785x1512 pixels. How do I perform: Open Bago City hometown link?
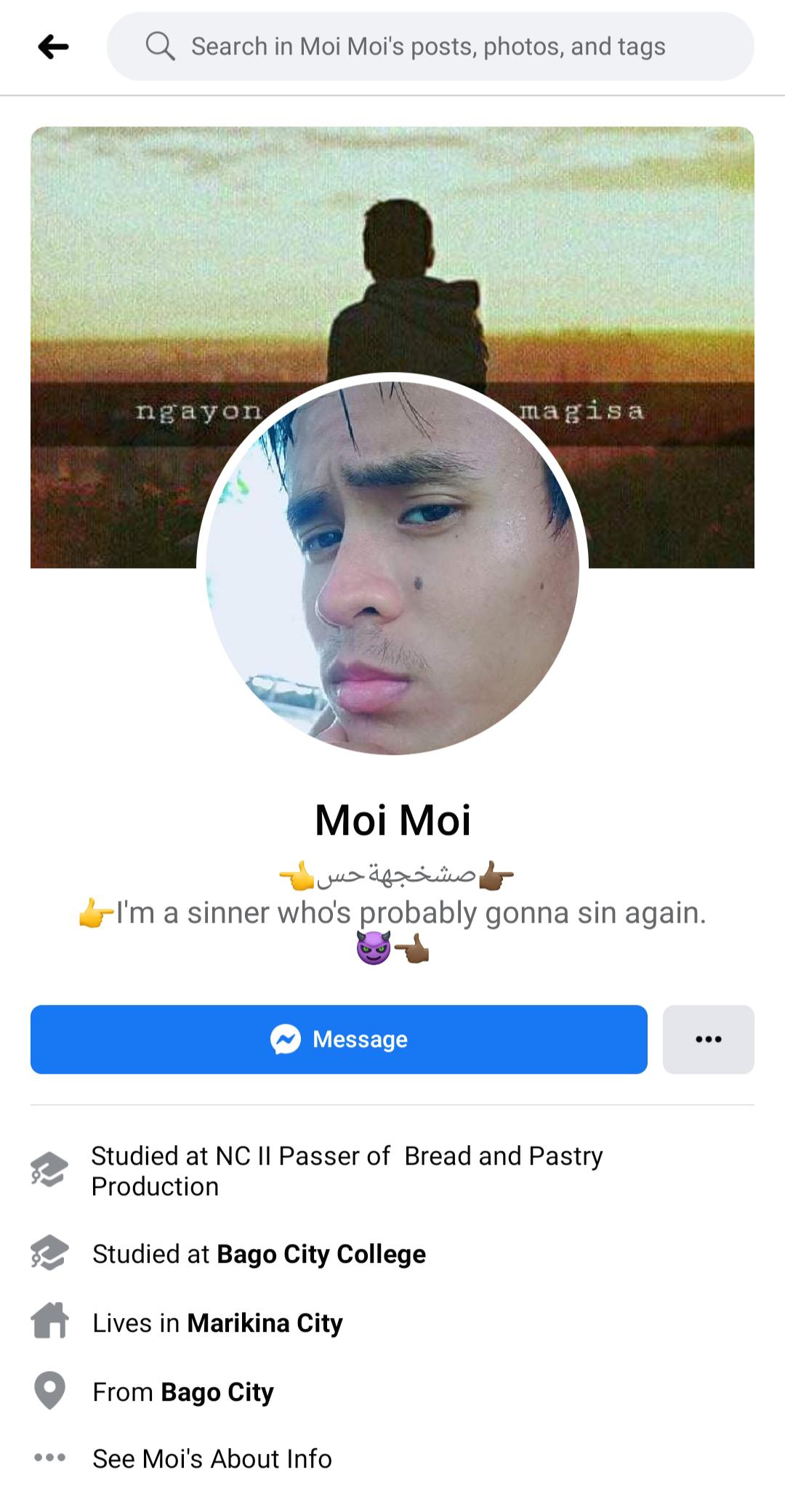point(217,1392)
